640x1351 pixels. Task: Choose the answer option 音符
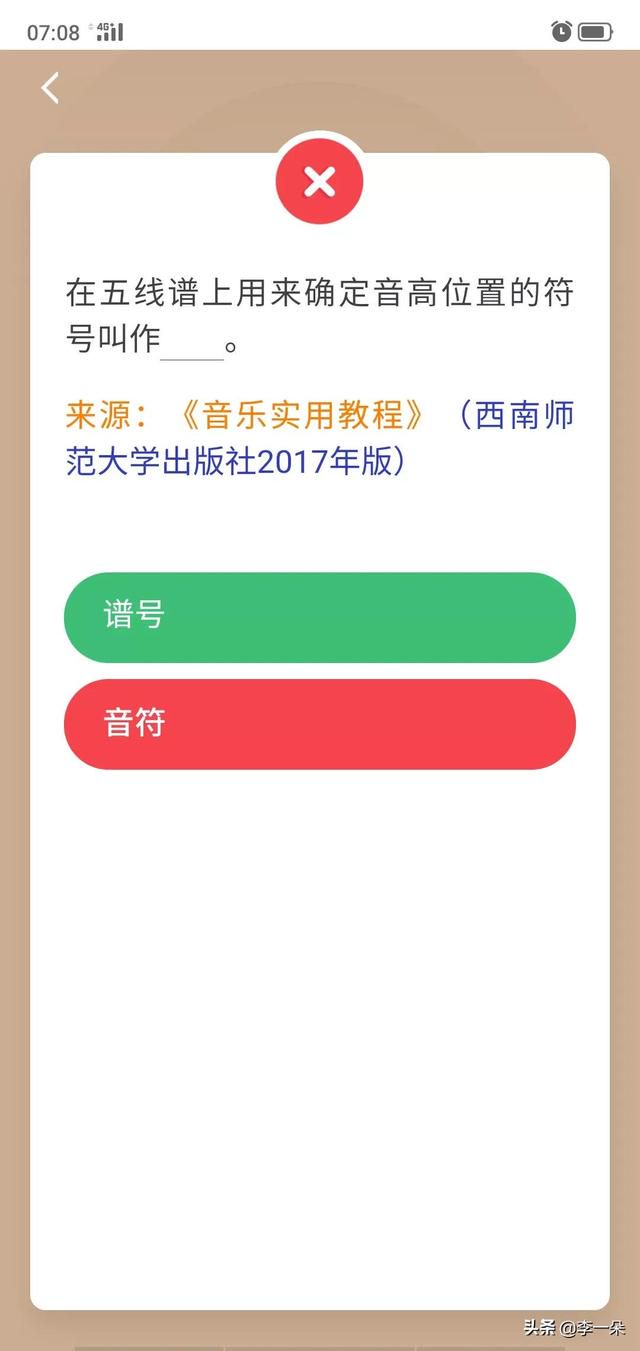pyautogui.click(x=320, y=724)
